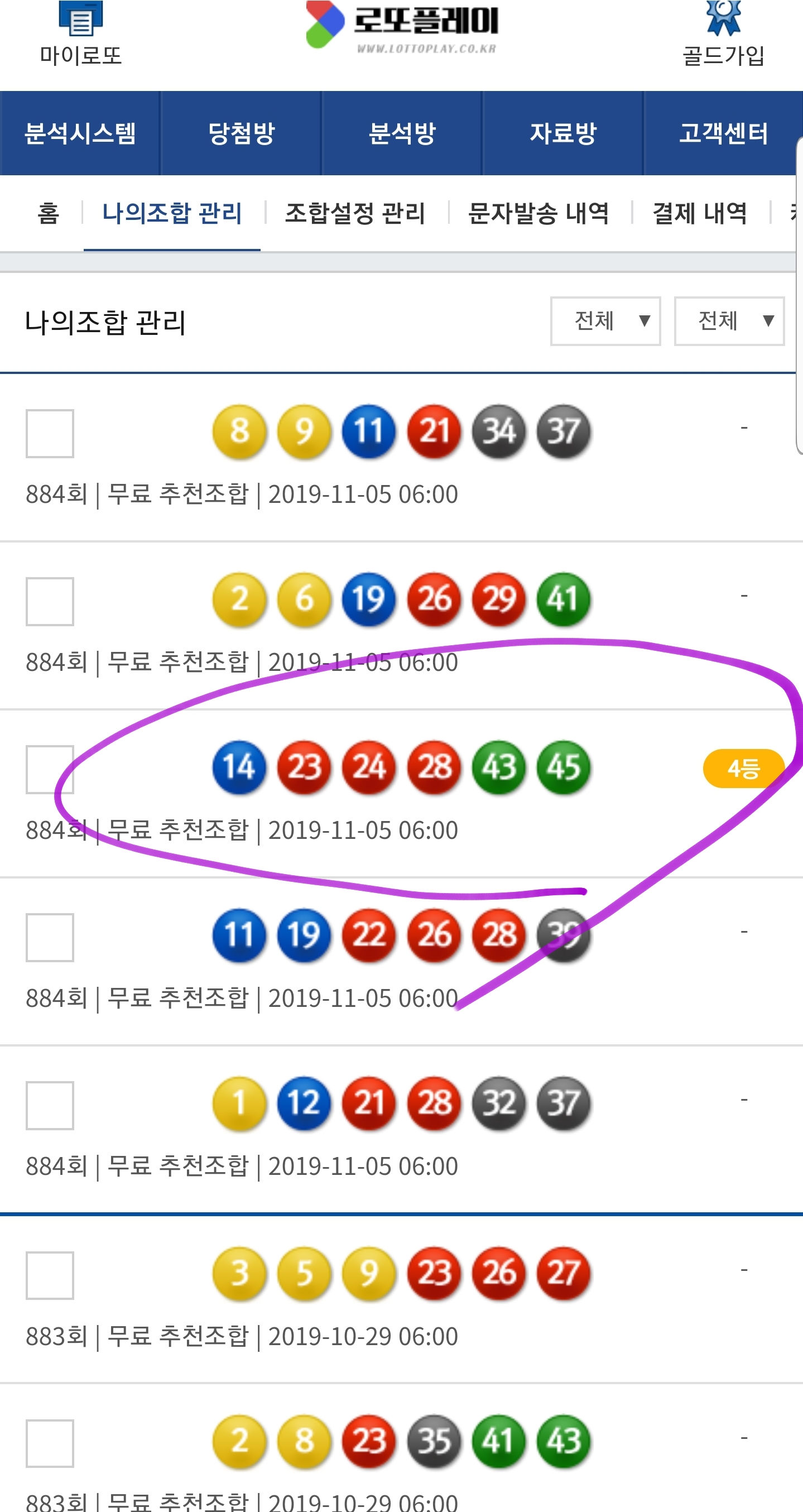Expand the second 전체 filter dropdown

point(729,321)
